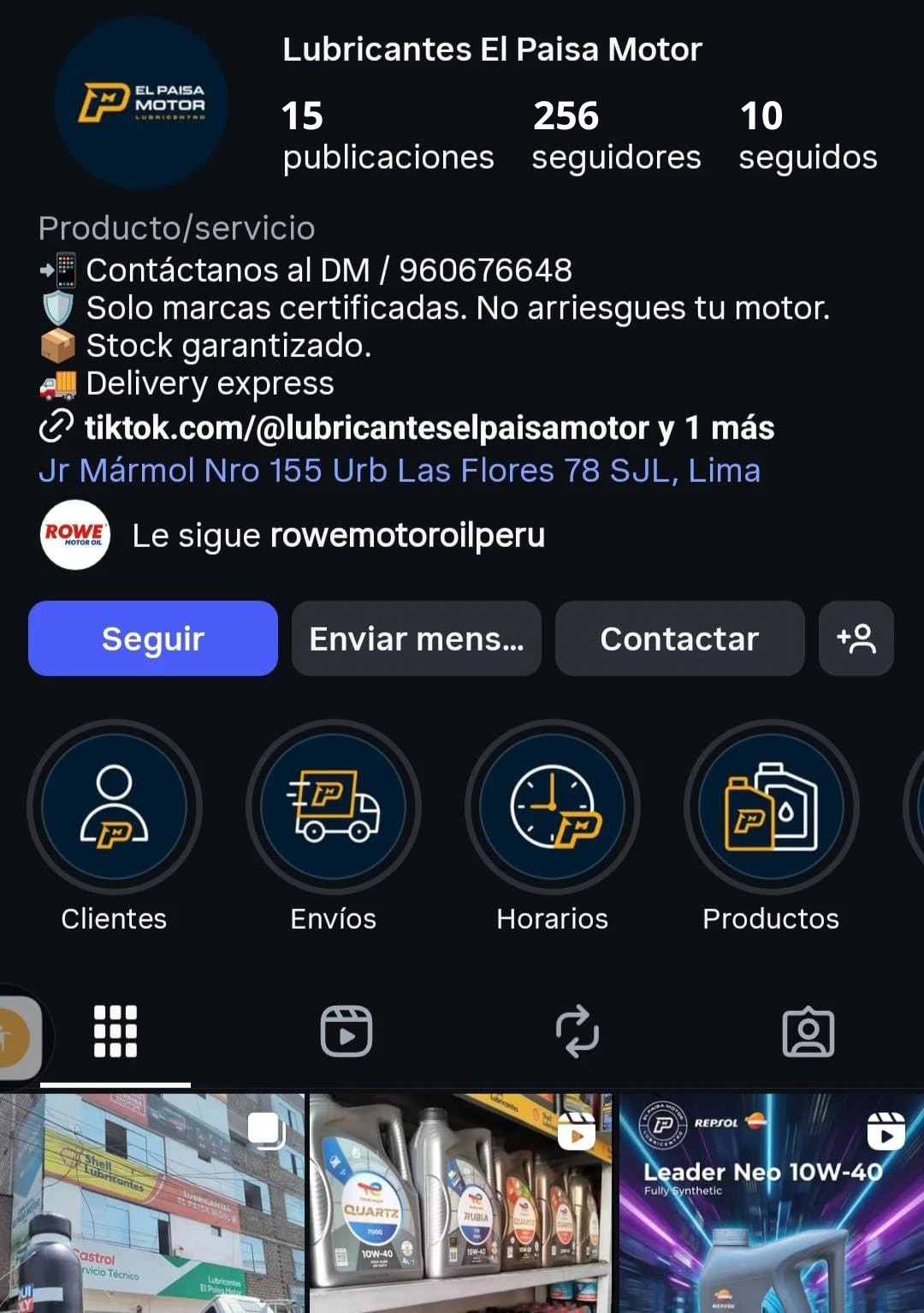View the Horarios highlight
The height and width of the screenshot is (1313, 924).
tap(552, 807)
